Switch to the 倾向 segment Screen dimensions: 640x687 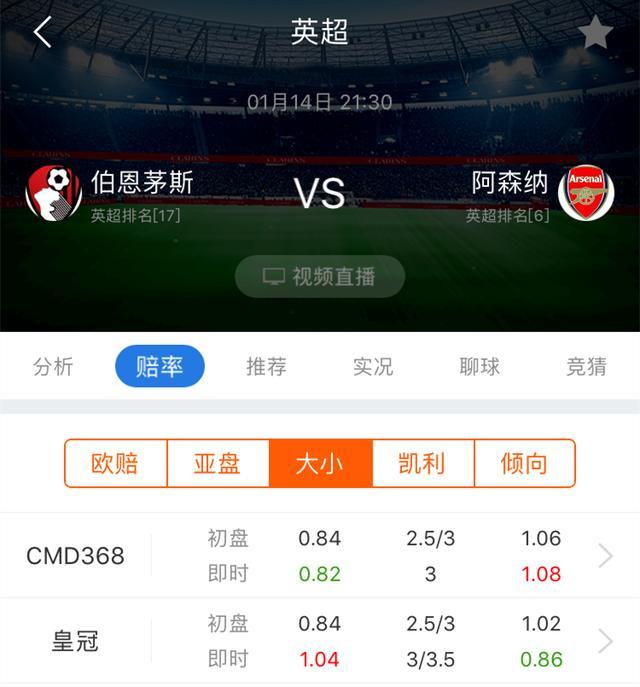point(524,463)
